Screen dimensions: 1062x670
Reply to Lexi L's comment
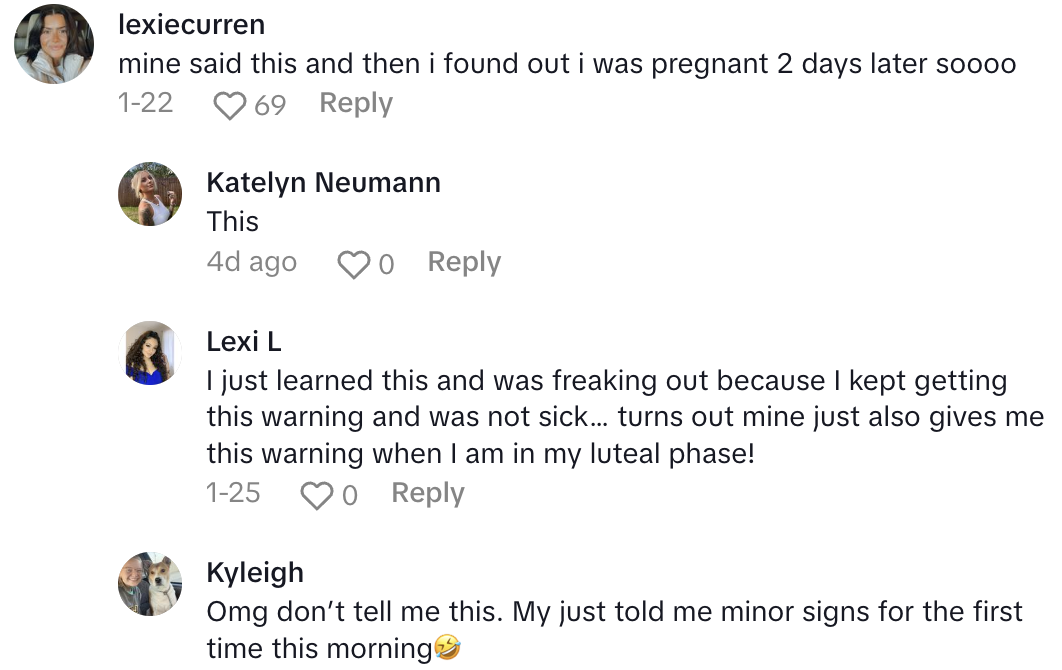[428, 493]
